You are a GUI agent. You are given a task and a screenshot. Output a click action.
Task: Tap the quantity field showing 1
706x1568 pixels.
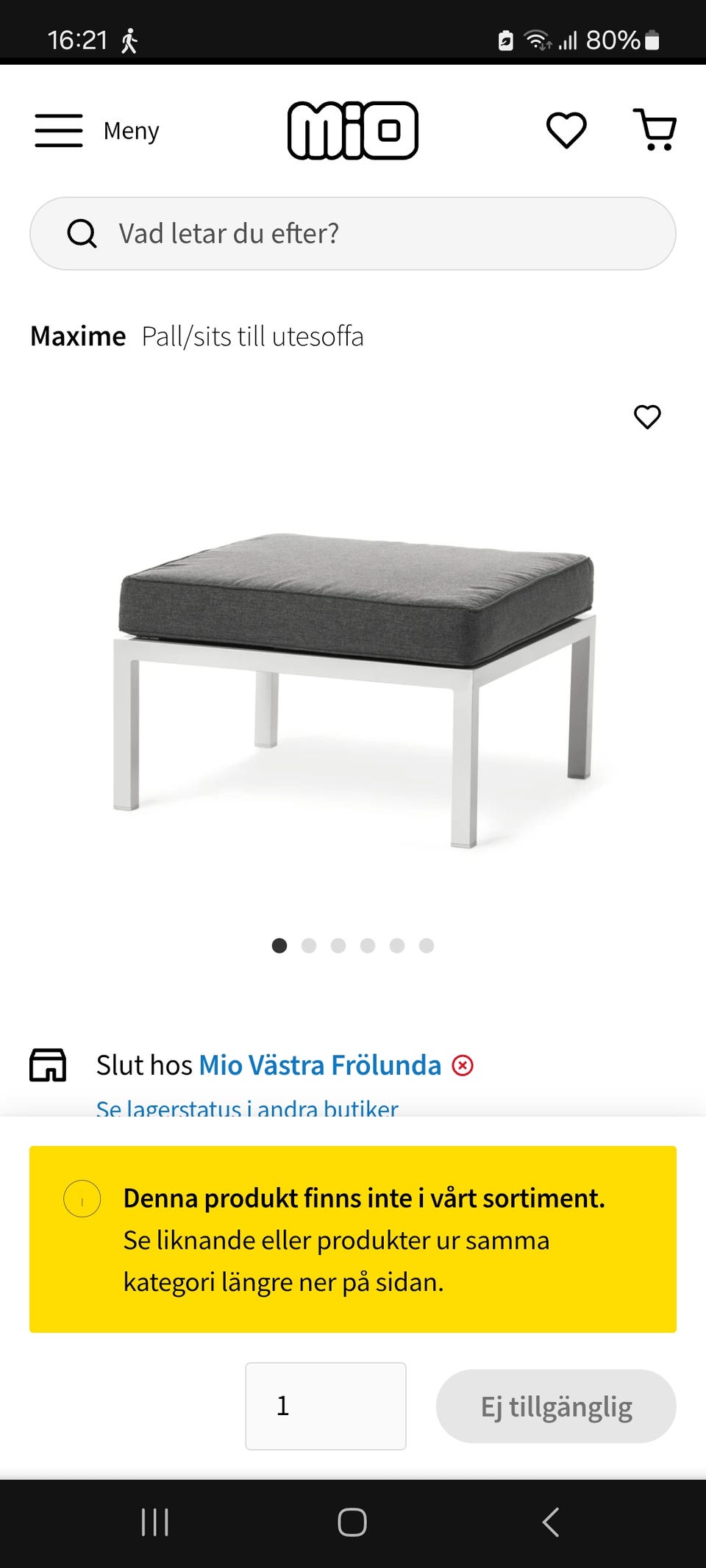(x=326, y=1406)
